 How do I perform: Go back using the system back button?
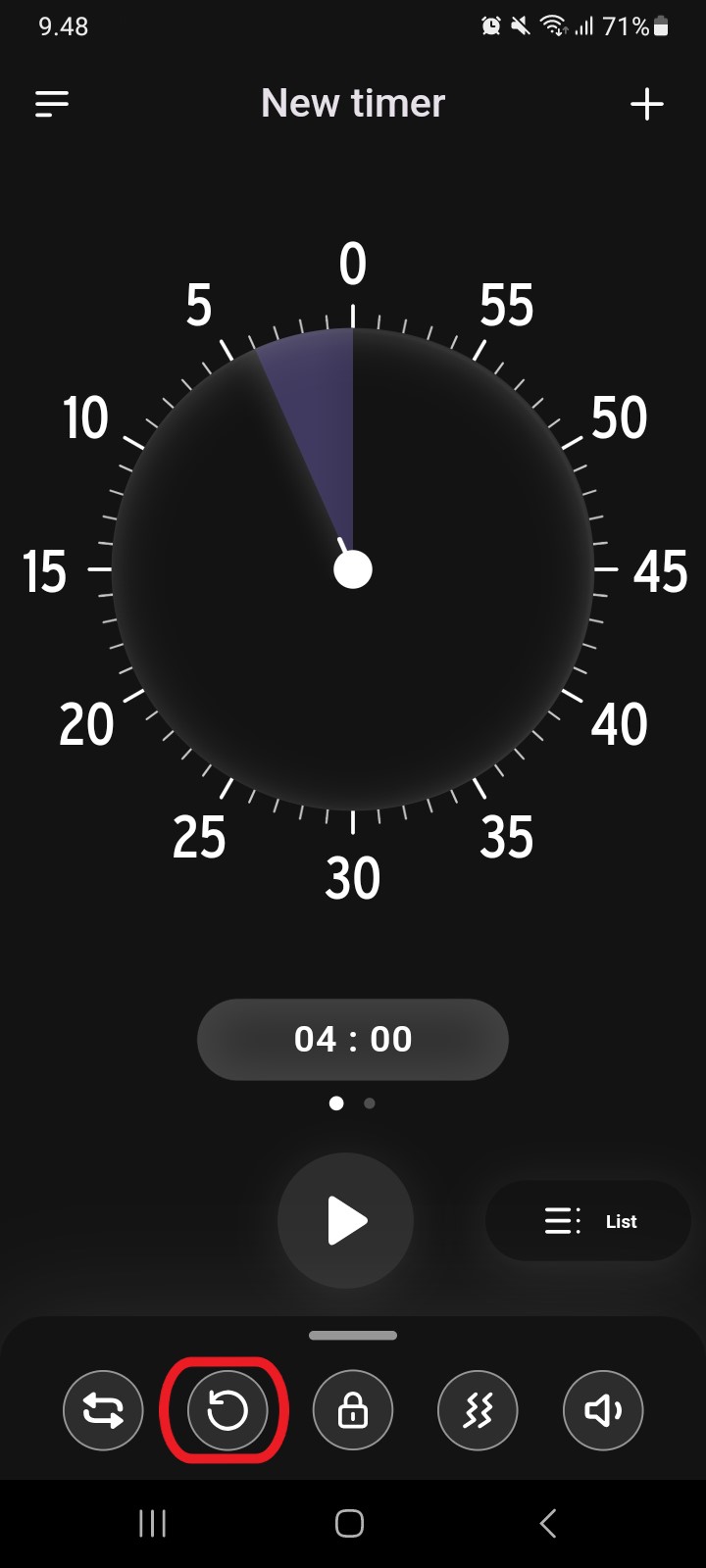548,1523
